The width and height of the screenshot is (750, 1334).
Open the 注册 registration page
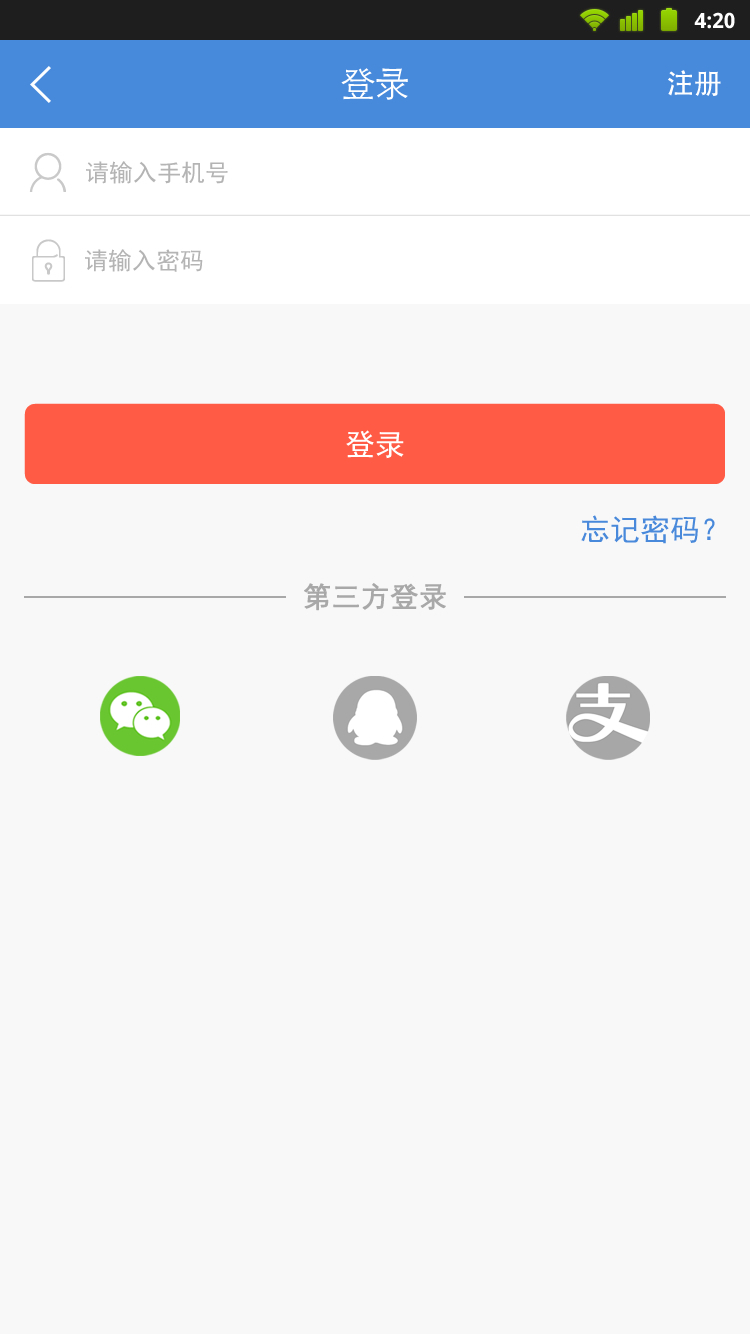(694, 84)
